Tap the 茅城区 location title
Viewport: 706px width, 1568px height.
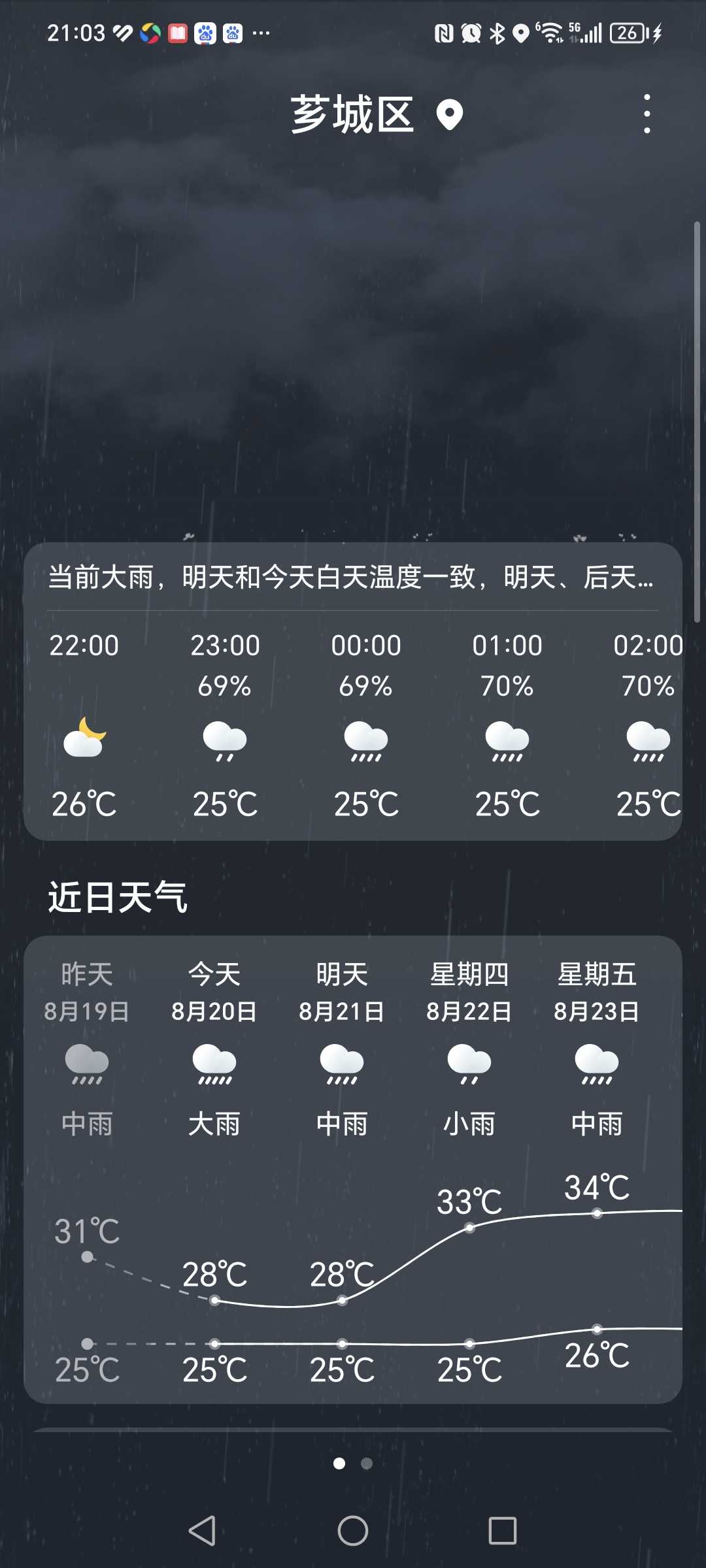[352, 115]
